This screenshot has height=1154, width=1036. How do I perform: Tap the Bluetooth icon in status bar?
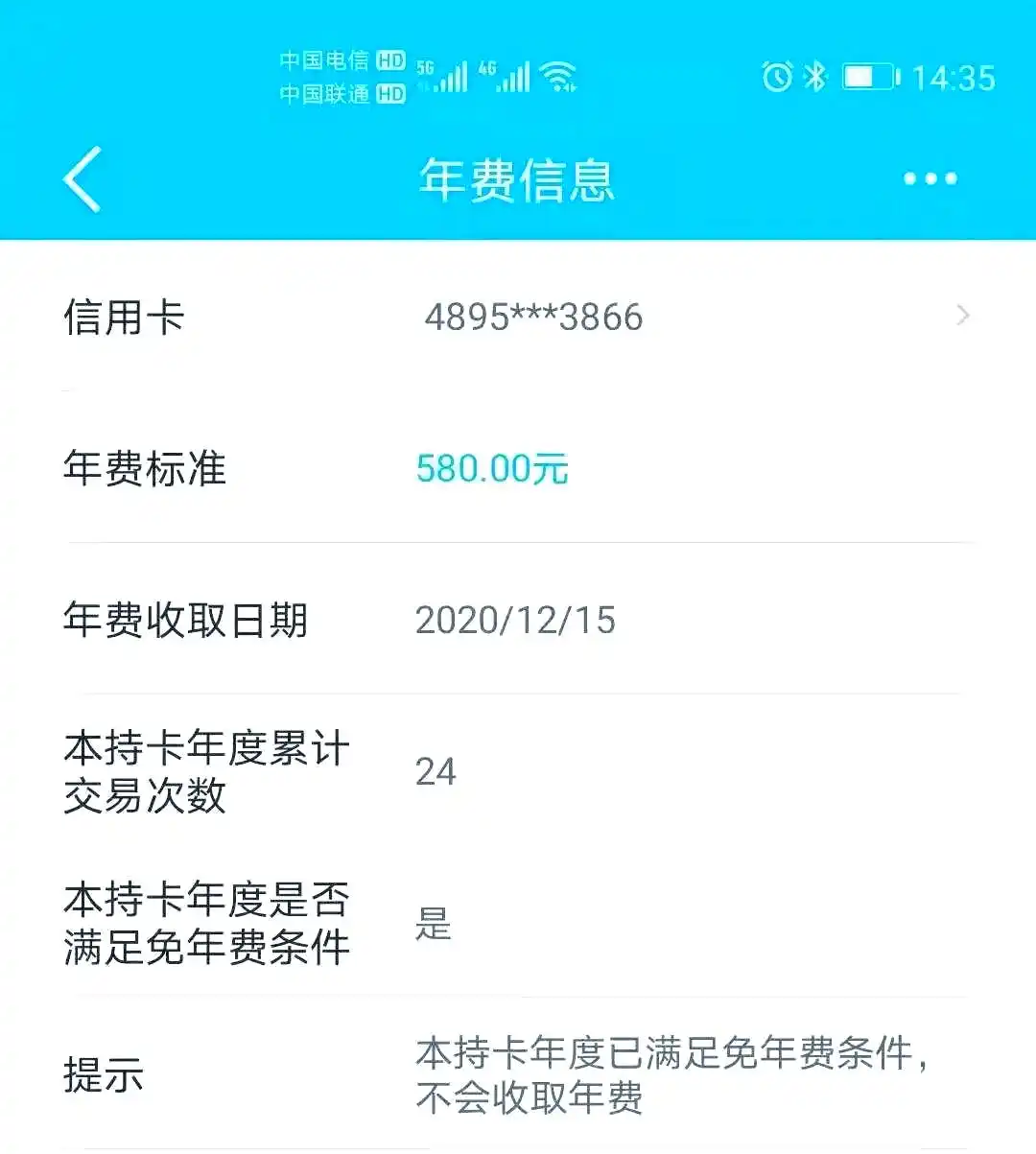(816, 75)
